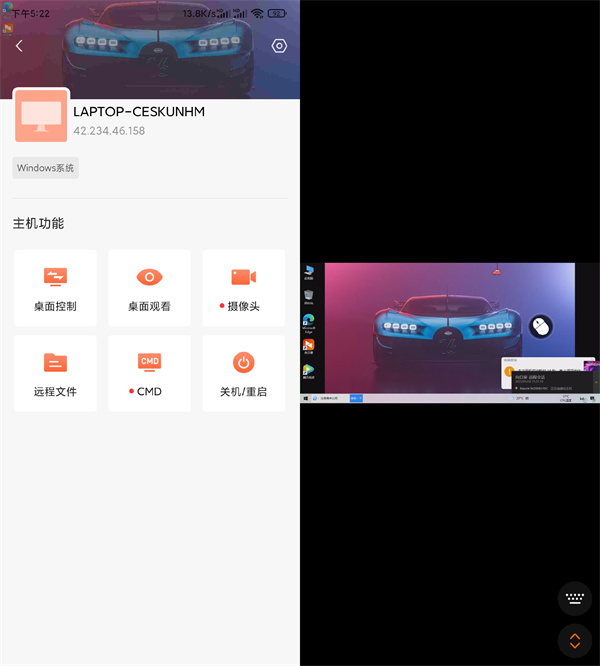The height and width of the screenshot is (666, 600).
Task: Open 桌面控制 desktop control
Action: (55, 288)
